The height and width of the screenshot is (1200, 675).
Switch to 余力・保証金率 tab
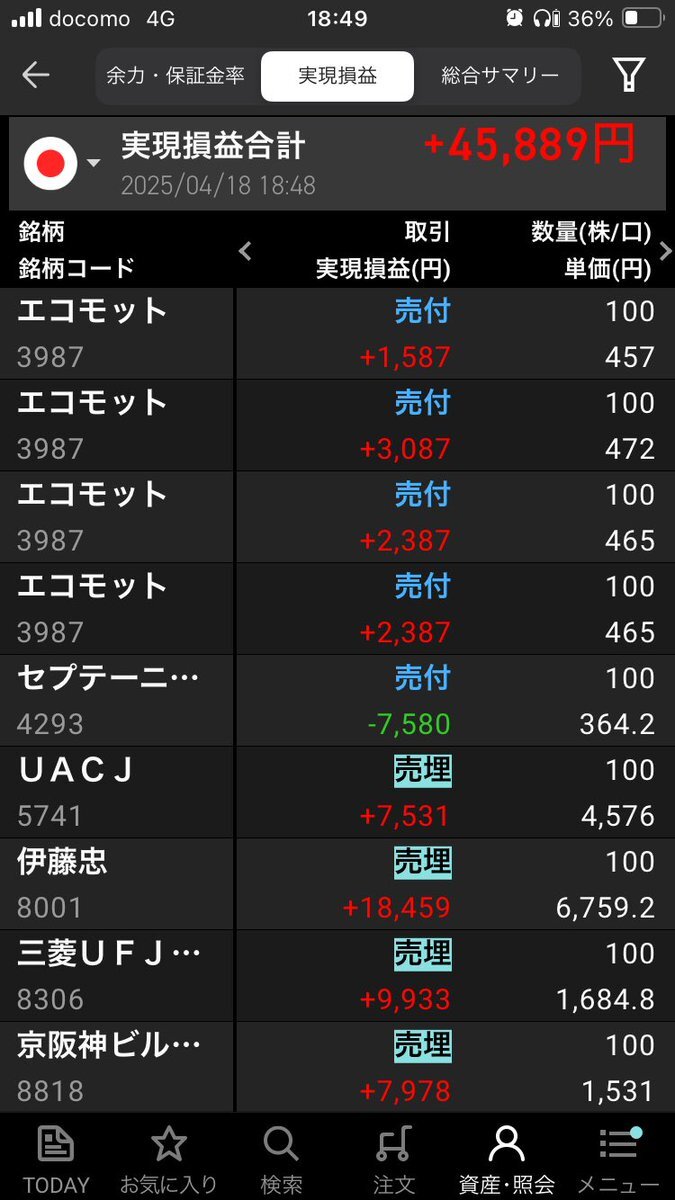176,76
